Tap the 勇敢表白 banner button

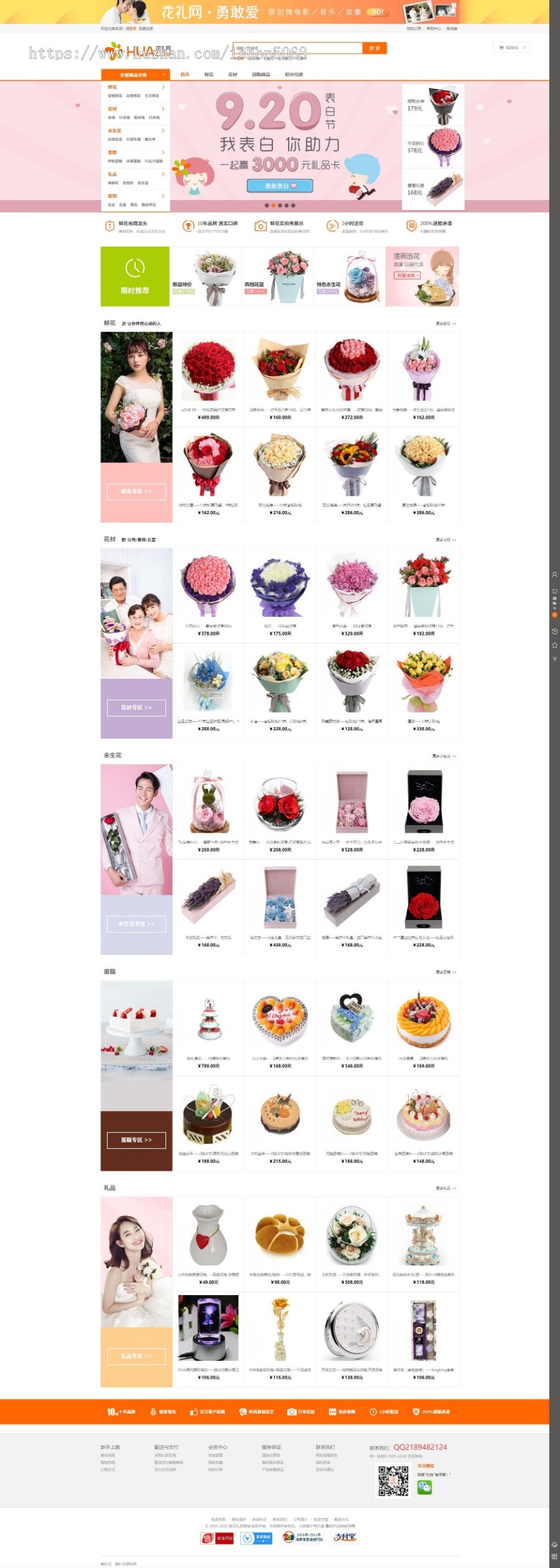(279, 185)
